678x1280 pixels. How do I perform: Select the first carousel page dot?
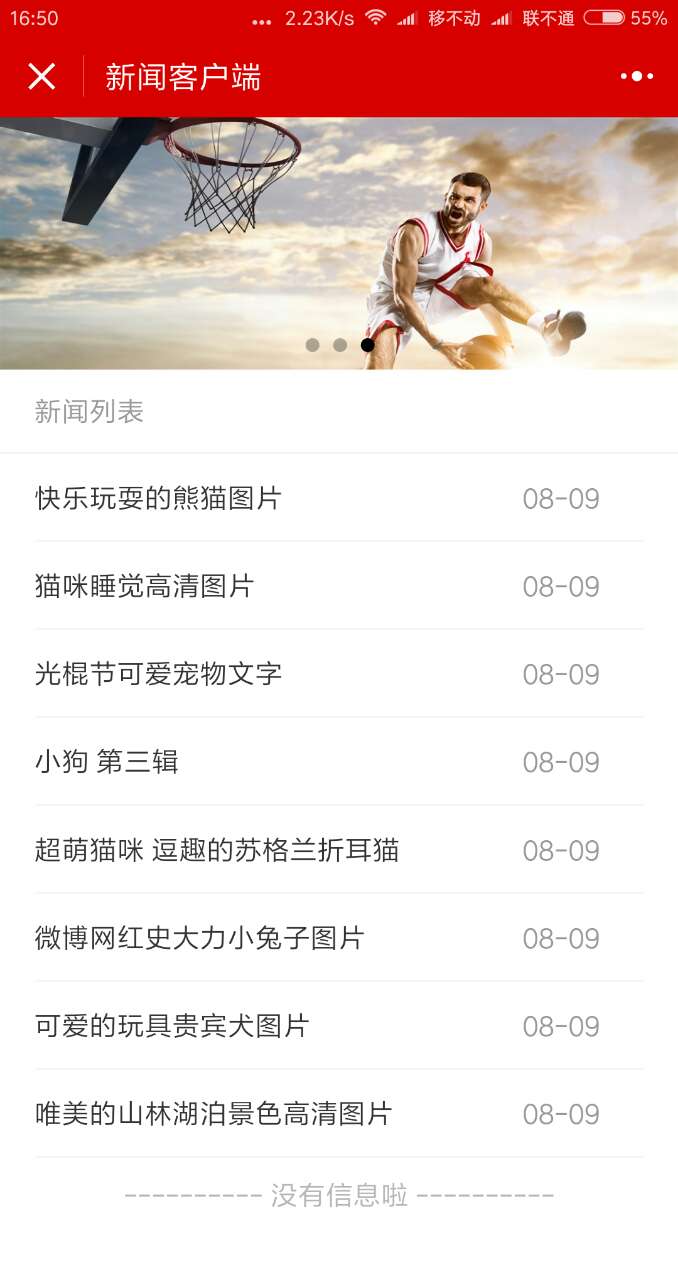click(x=312, y=345)
